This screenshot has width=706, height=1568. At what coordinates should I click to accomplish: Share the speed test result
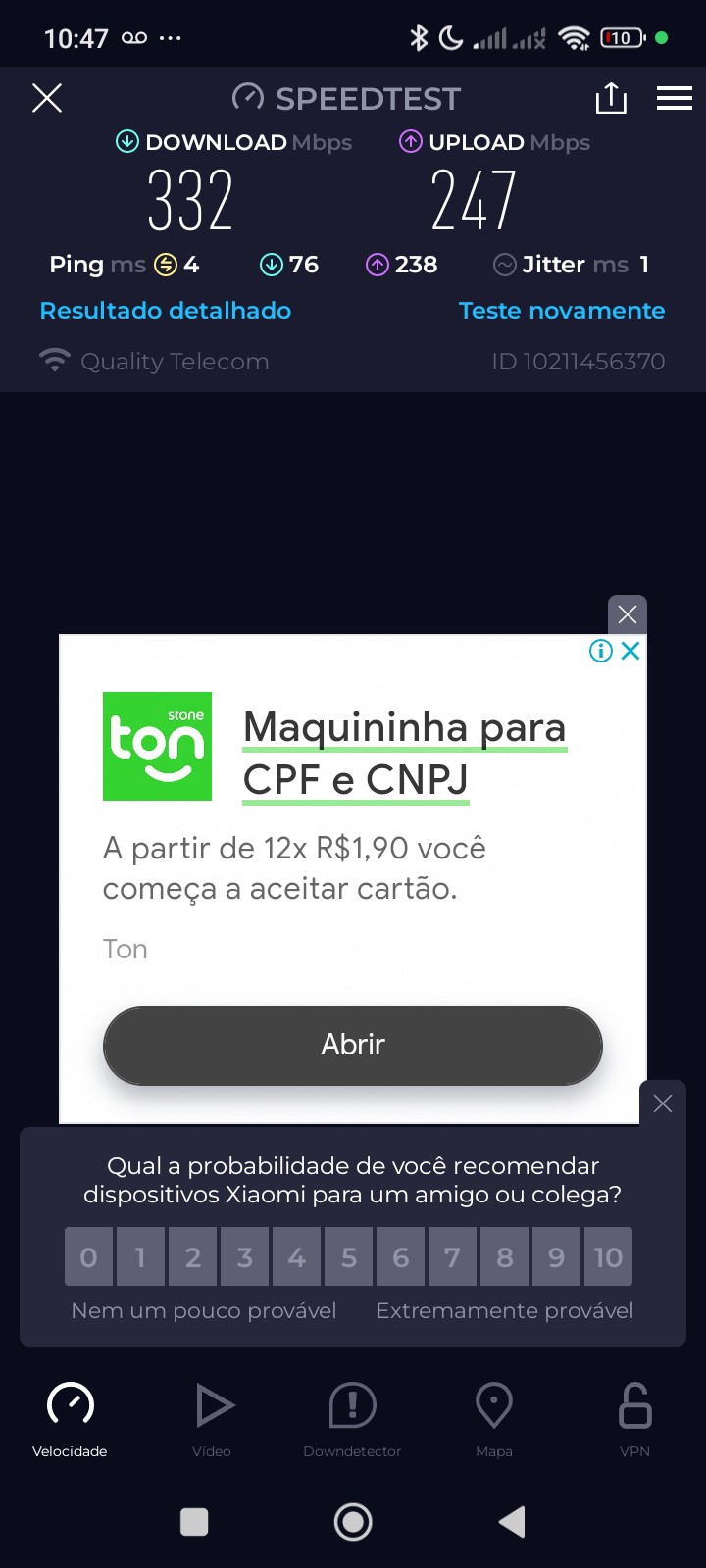(611, 98)
